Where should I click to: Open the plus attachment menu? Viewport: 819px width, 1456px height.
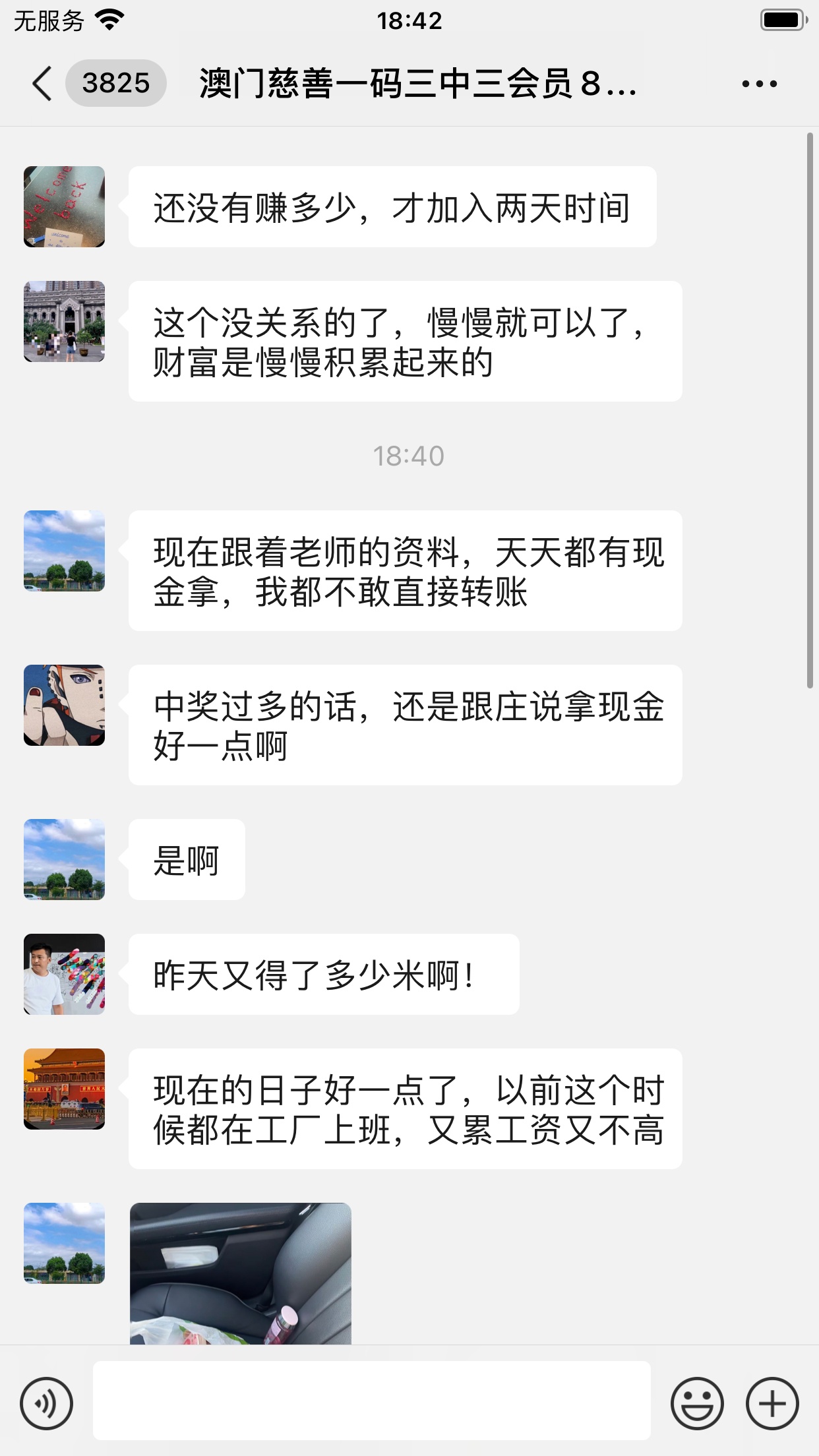click(772, 1403)
